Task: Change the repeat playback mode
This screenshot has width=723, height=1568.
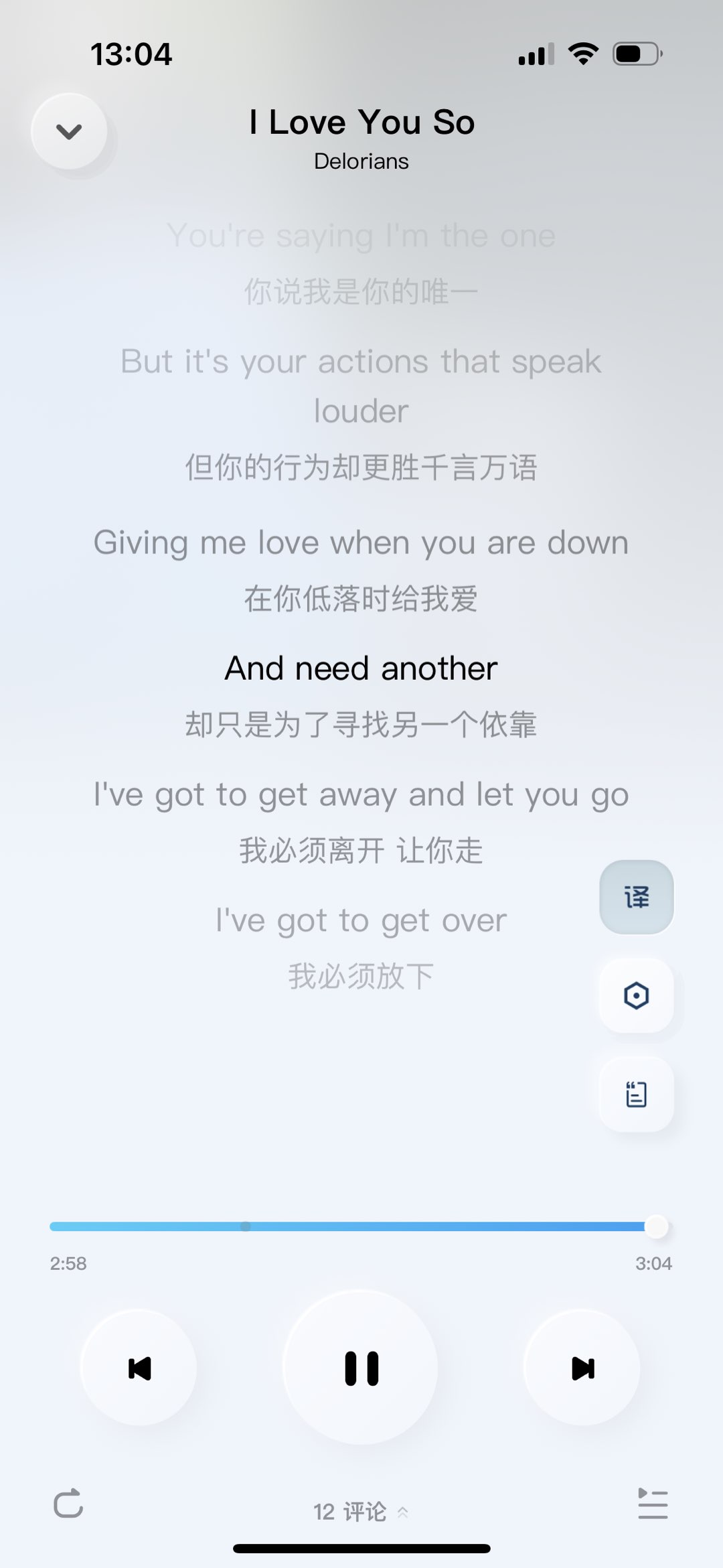Action: [68, 1504]
